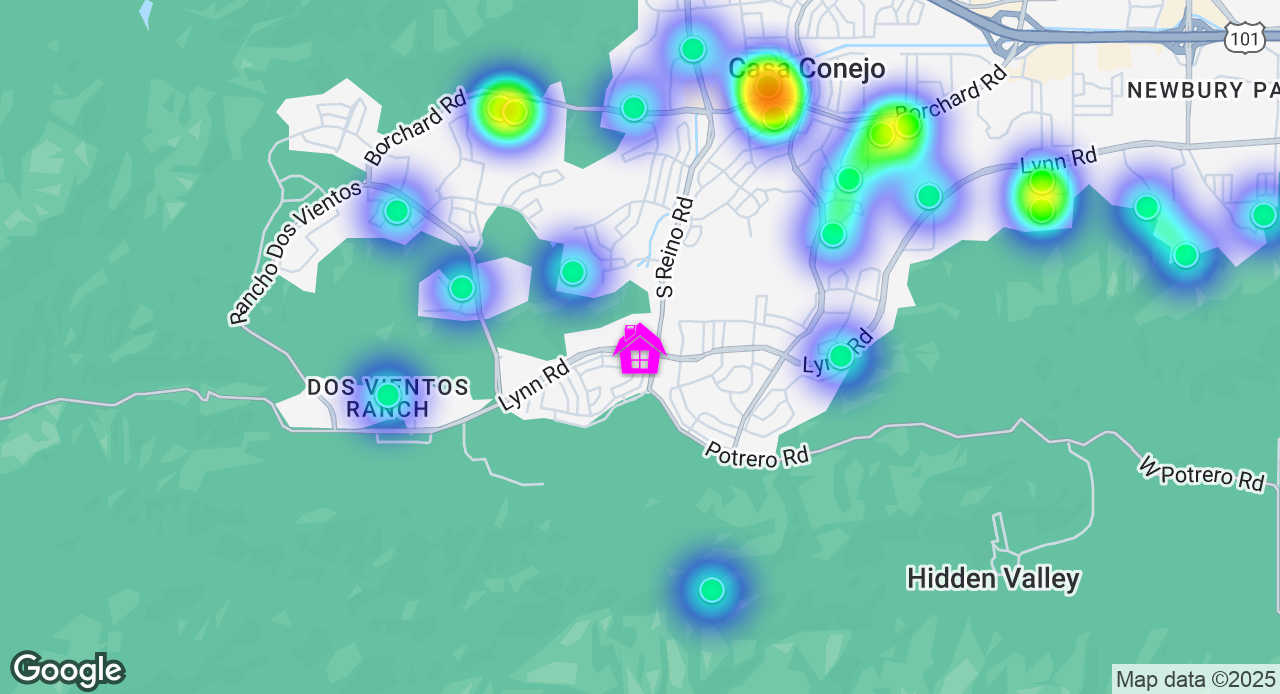1280x694 pixels.
Task: Open the orange hotspot marker at Casa Conejo
Action: pos(768,88)
